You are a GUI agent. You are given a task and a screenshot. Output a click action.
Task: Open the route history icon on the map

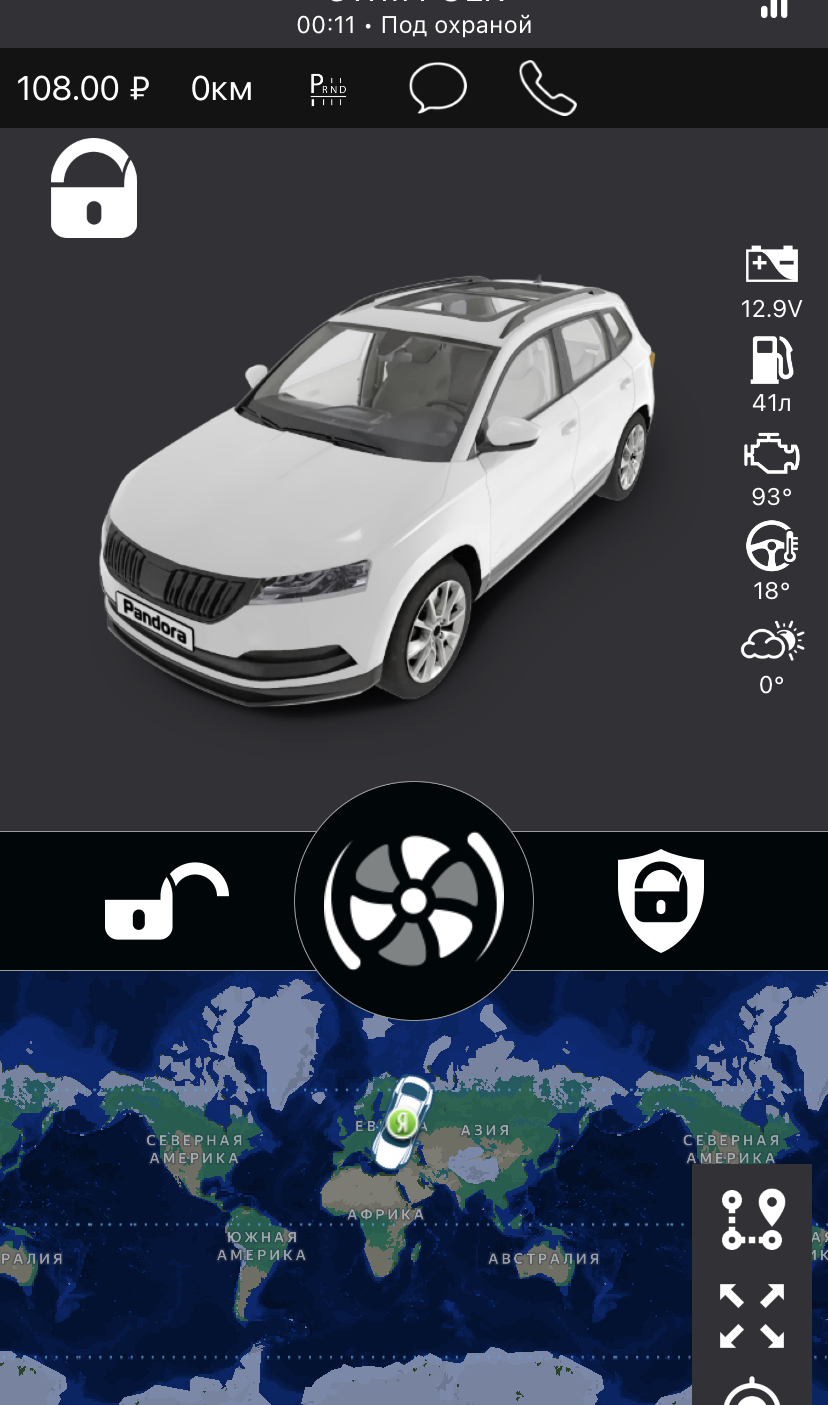point(752,1220)
